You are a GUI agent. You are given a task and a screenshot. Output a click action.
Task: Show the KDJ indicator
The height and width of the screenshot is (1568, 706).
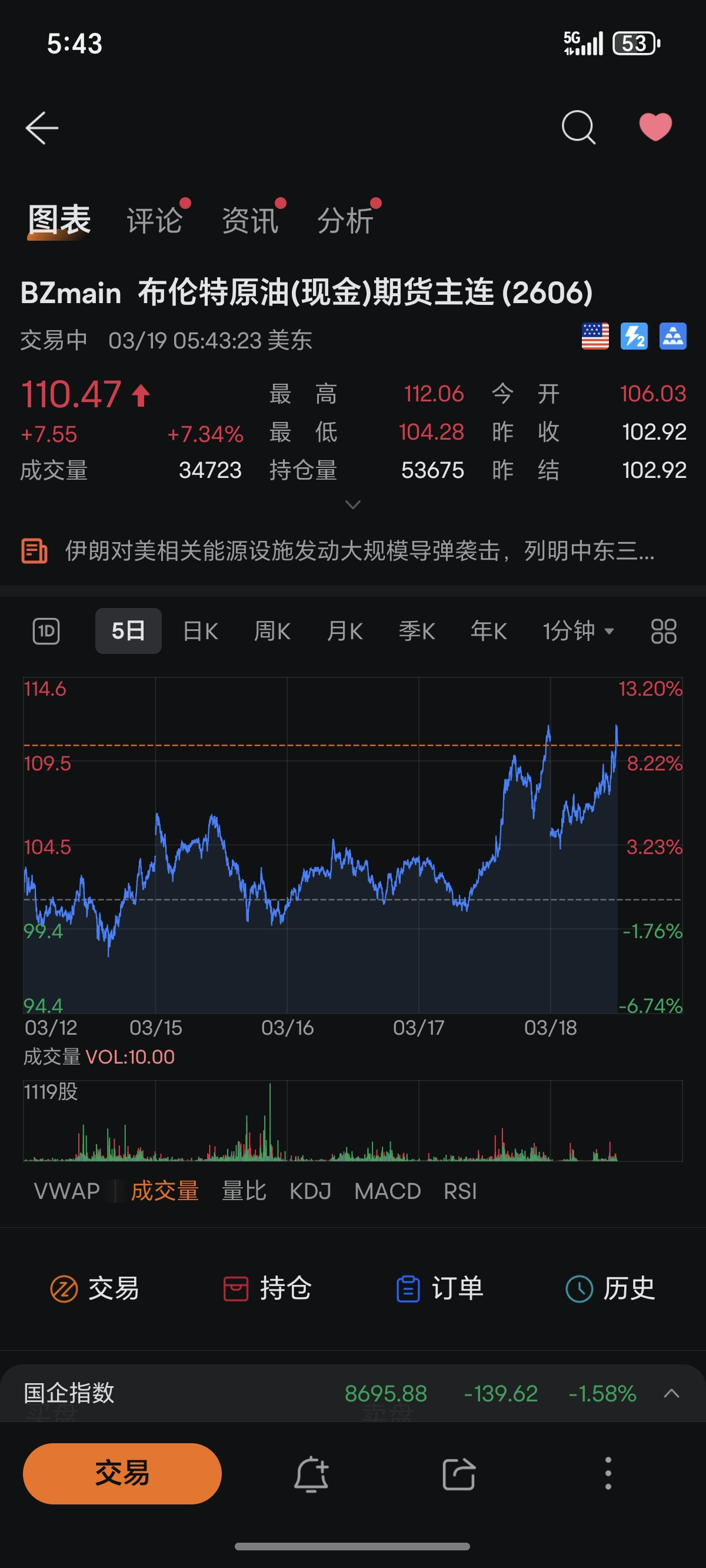point(310,1191)
